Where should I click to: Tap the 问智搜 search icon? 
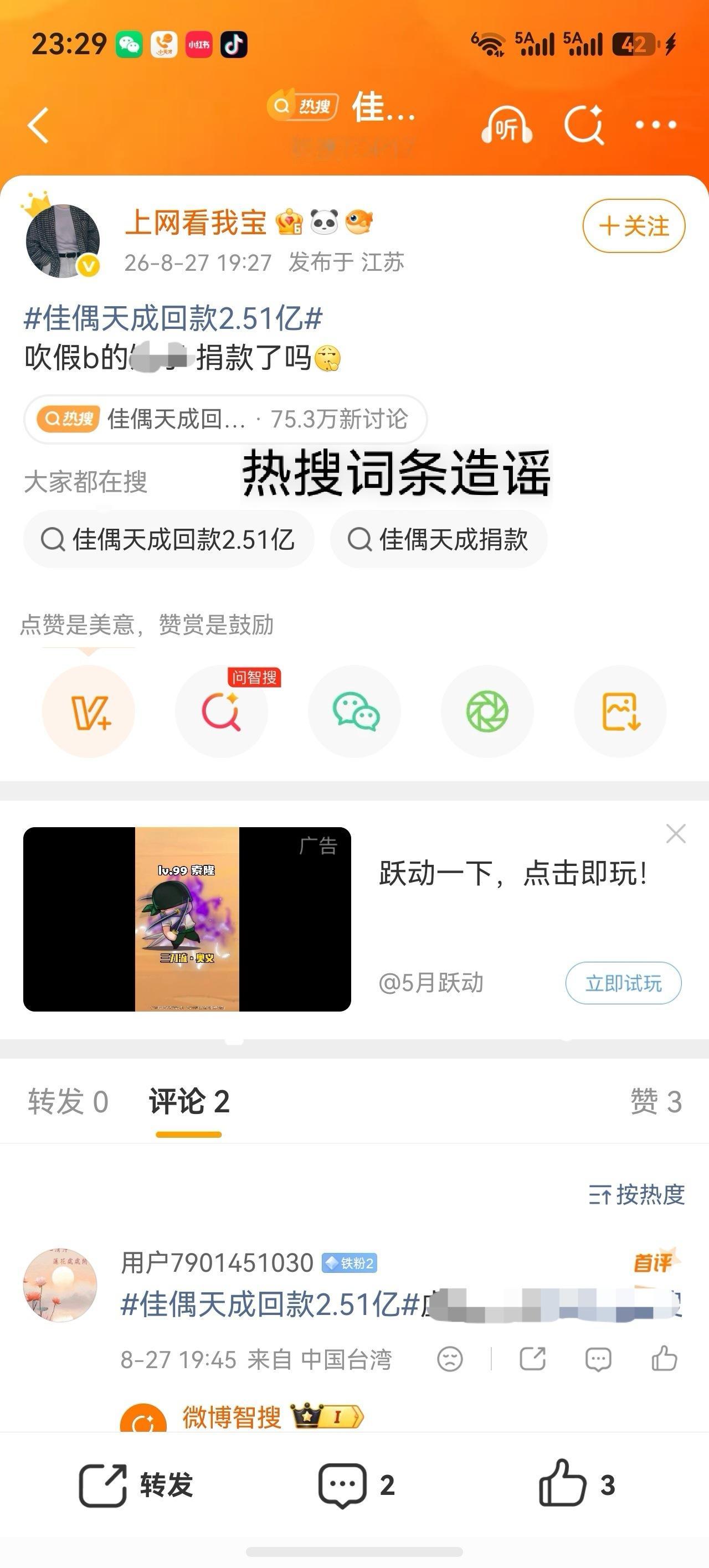tap(222, 711)
